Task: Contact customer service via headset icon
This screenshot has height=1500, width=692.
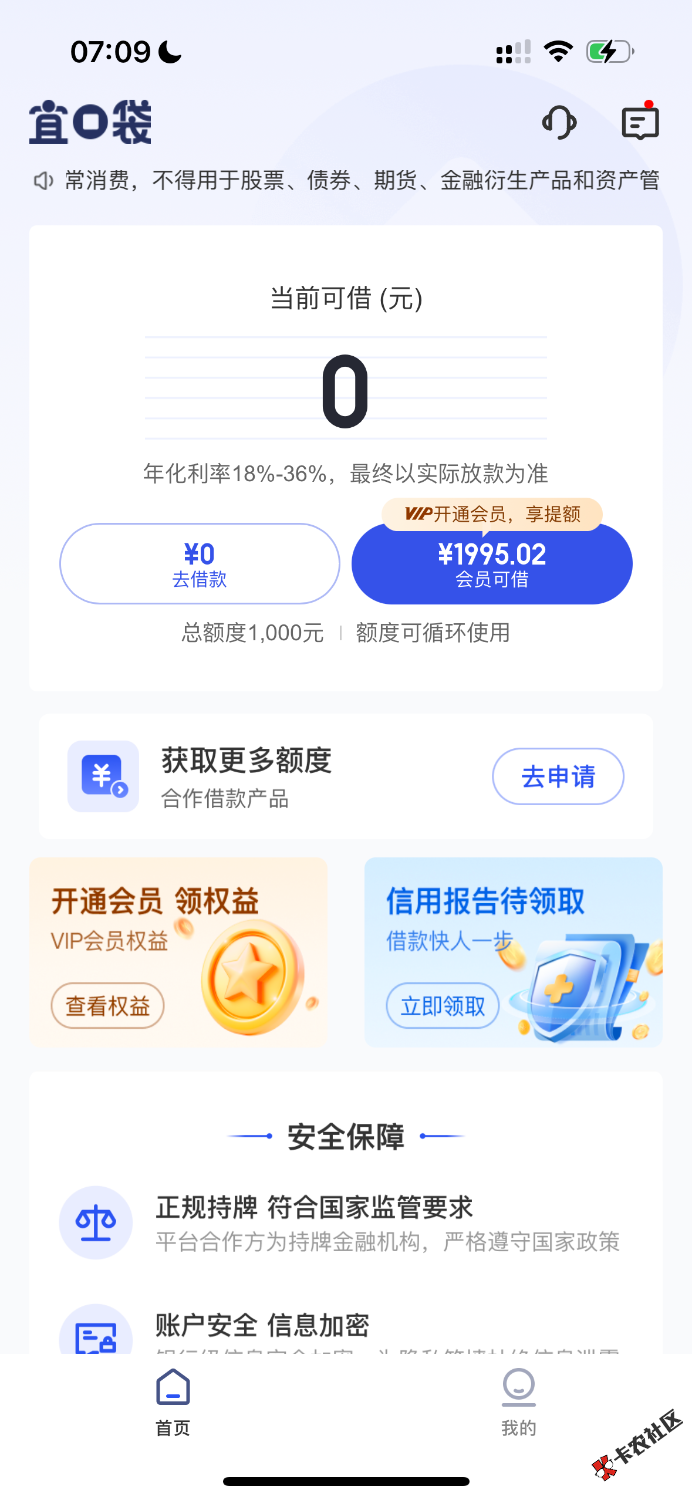Action: coord(559,123)
